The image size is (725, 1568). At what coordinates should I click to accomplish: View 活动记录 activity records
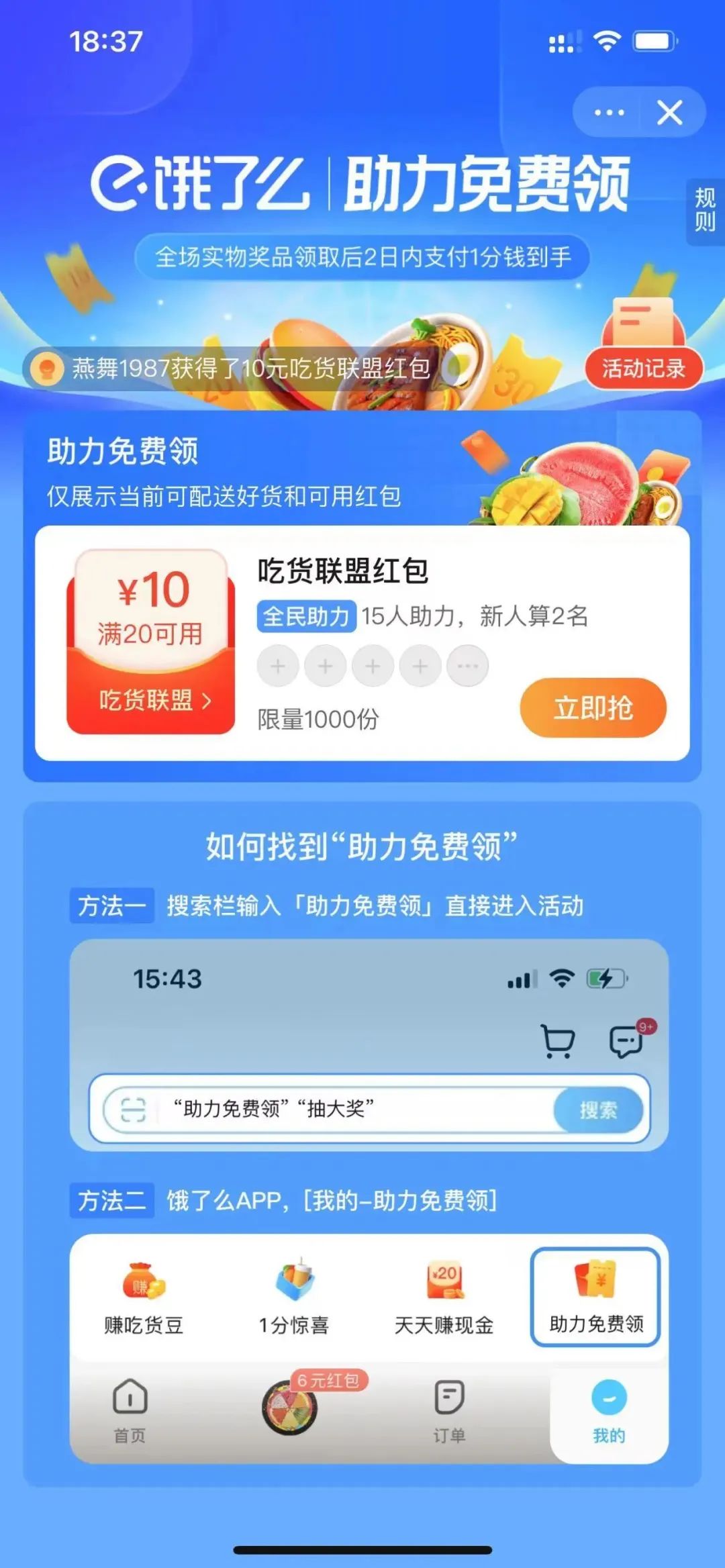click(x=643, y=368)
